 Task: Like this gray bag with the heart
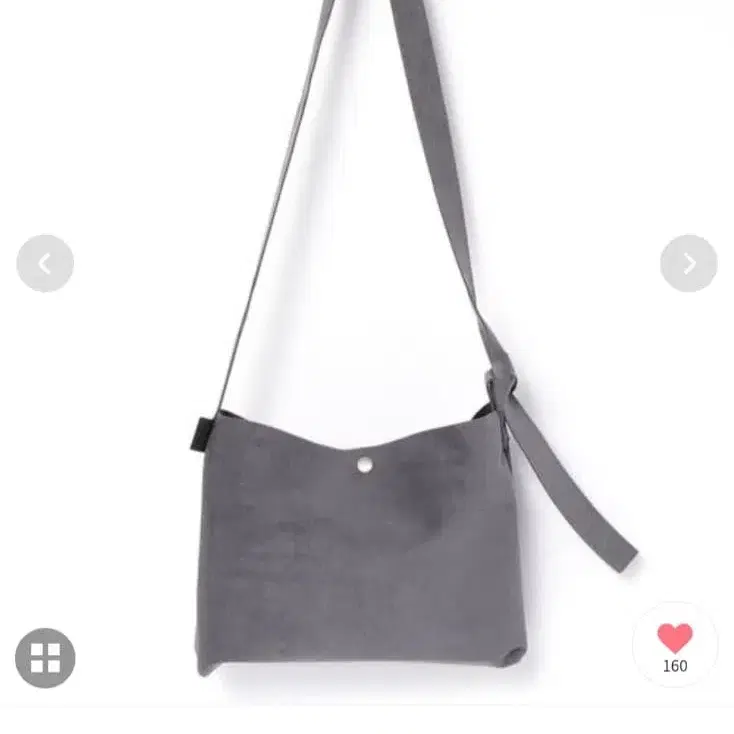[x=675, y=638]
